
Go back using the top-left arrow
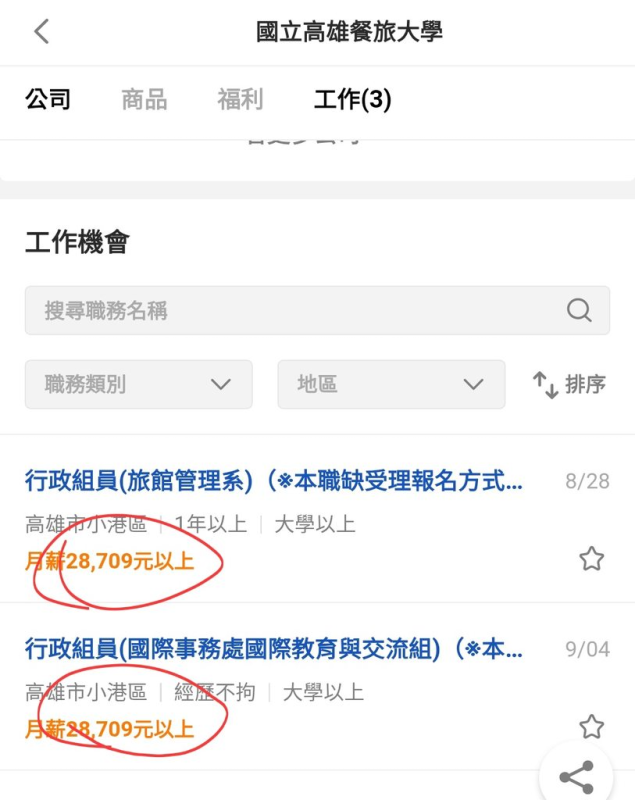[41, 31]
